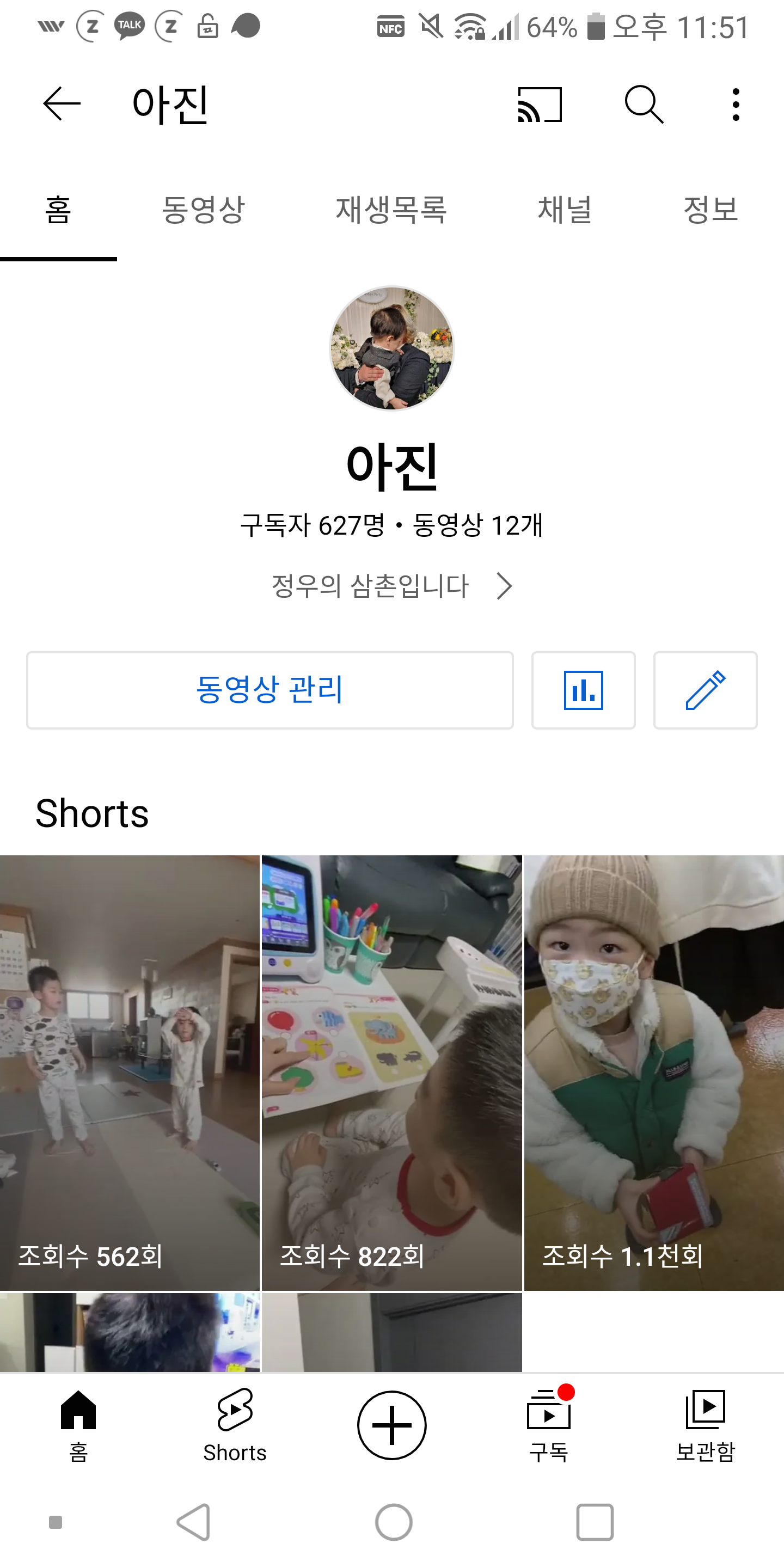Image resolution: width=784 pixels, height=1568 pixels.
Task: Open the cast to device icon
Action: click(540, 104)
